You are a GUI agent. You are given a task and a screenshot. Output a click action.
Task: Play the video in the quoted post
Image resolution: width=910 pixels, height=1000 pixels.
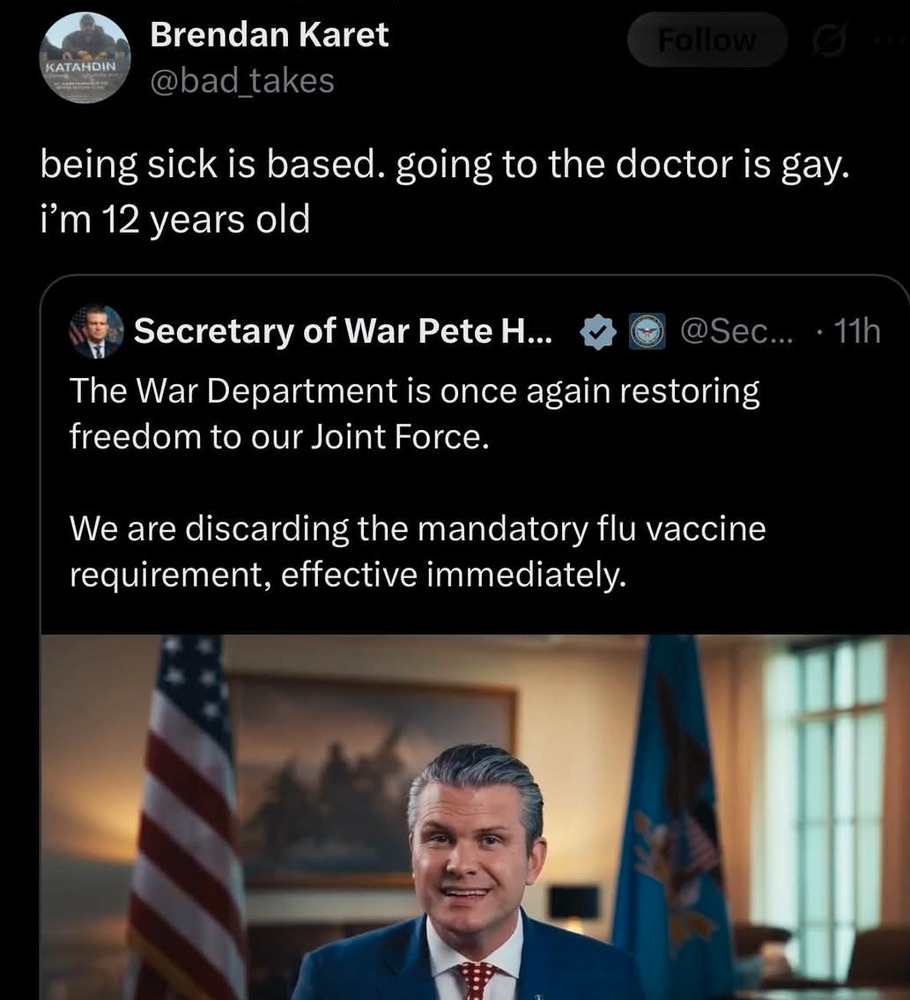(x=474, y=816)
